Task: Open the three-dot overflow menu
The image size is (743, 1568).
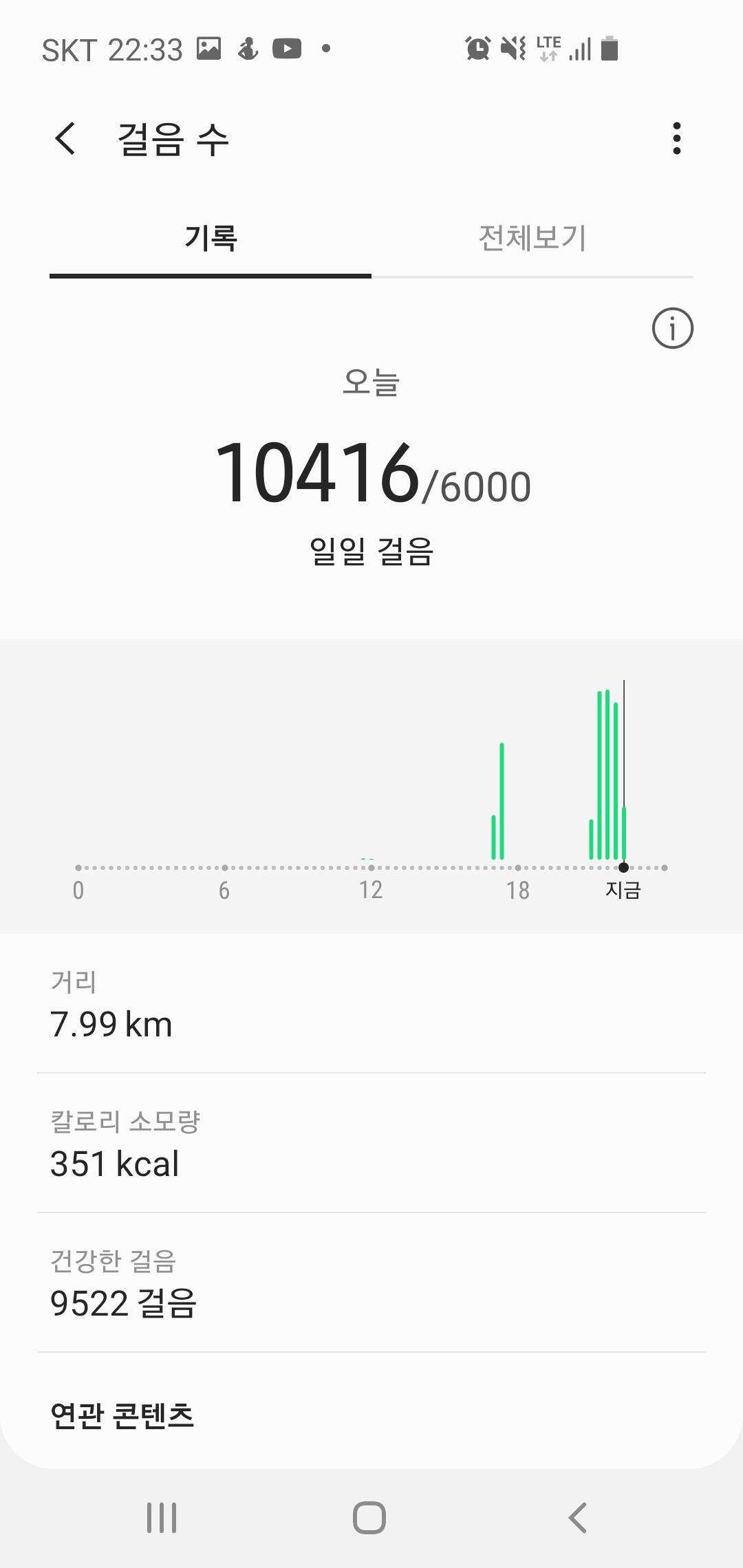Action: pyautogui.click(x=677, y=139)
